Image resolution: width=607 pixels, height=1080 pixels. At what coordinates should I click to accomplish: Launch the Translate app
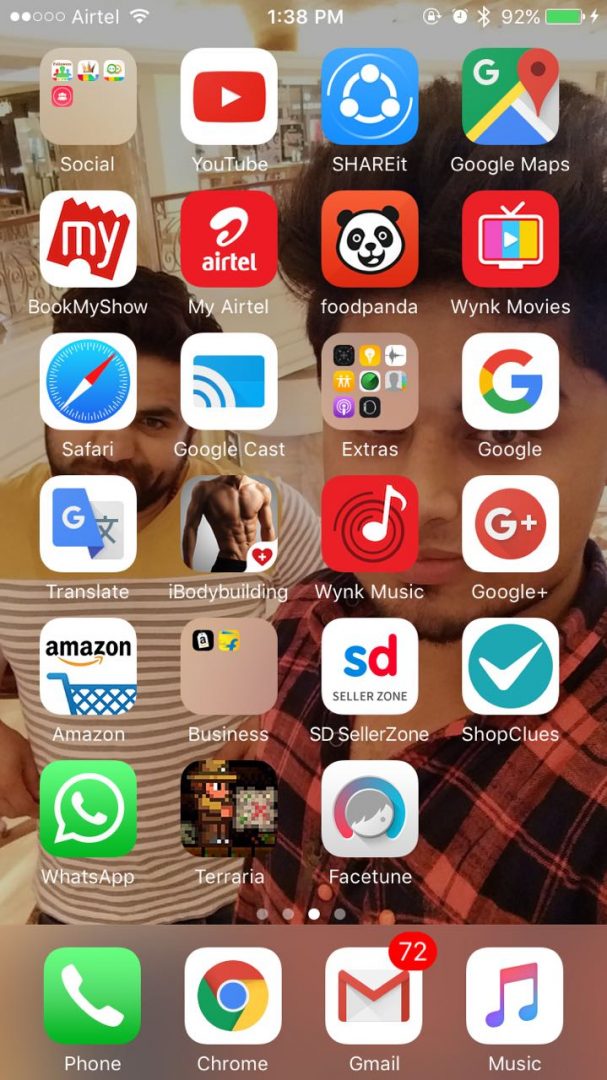88,523
